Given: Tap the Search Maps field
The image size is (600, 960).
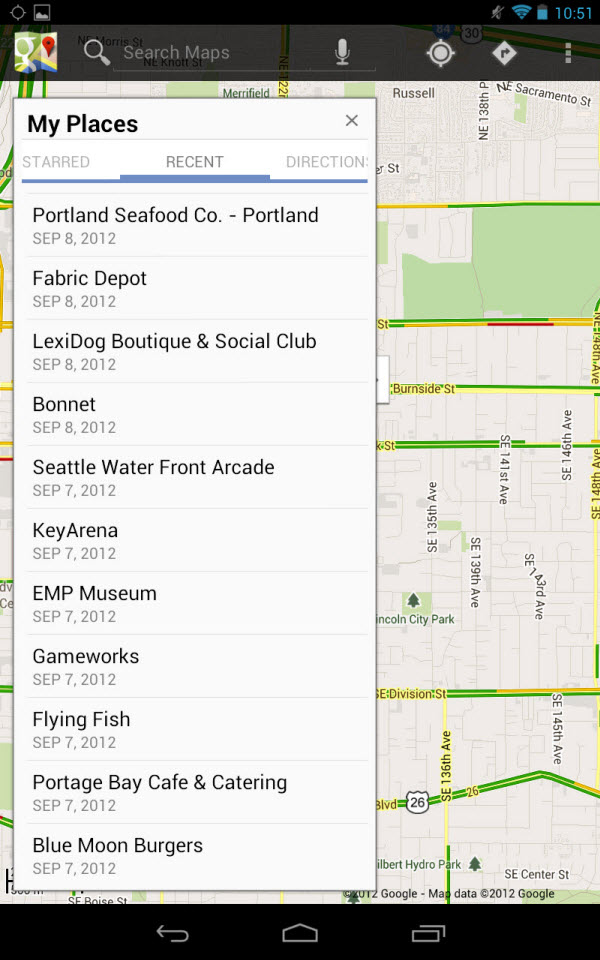Looking at the screenshot, I should click(x=200, y=53).
